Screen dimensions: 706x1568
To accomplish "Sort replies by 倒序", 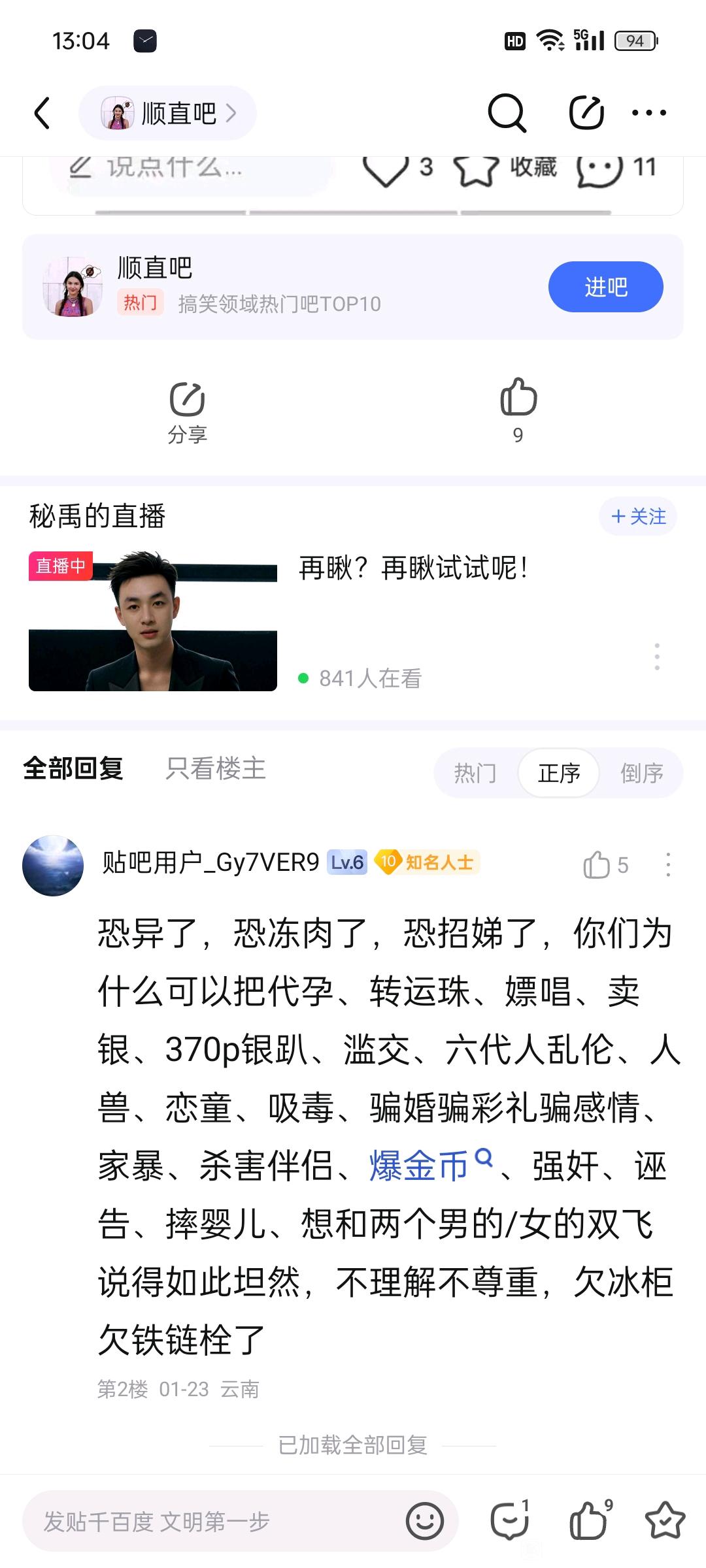I will pyautogui.click(x=641, y=774).
